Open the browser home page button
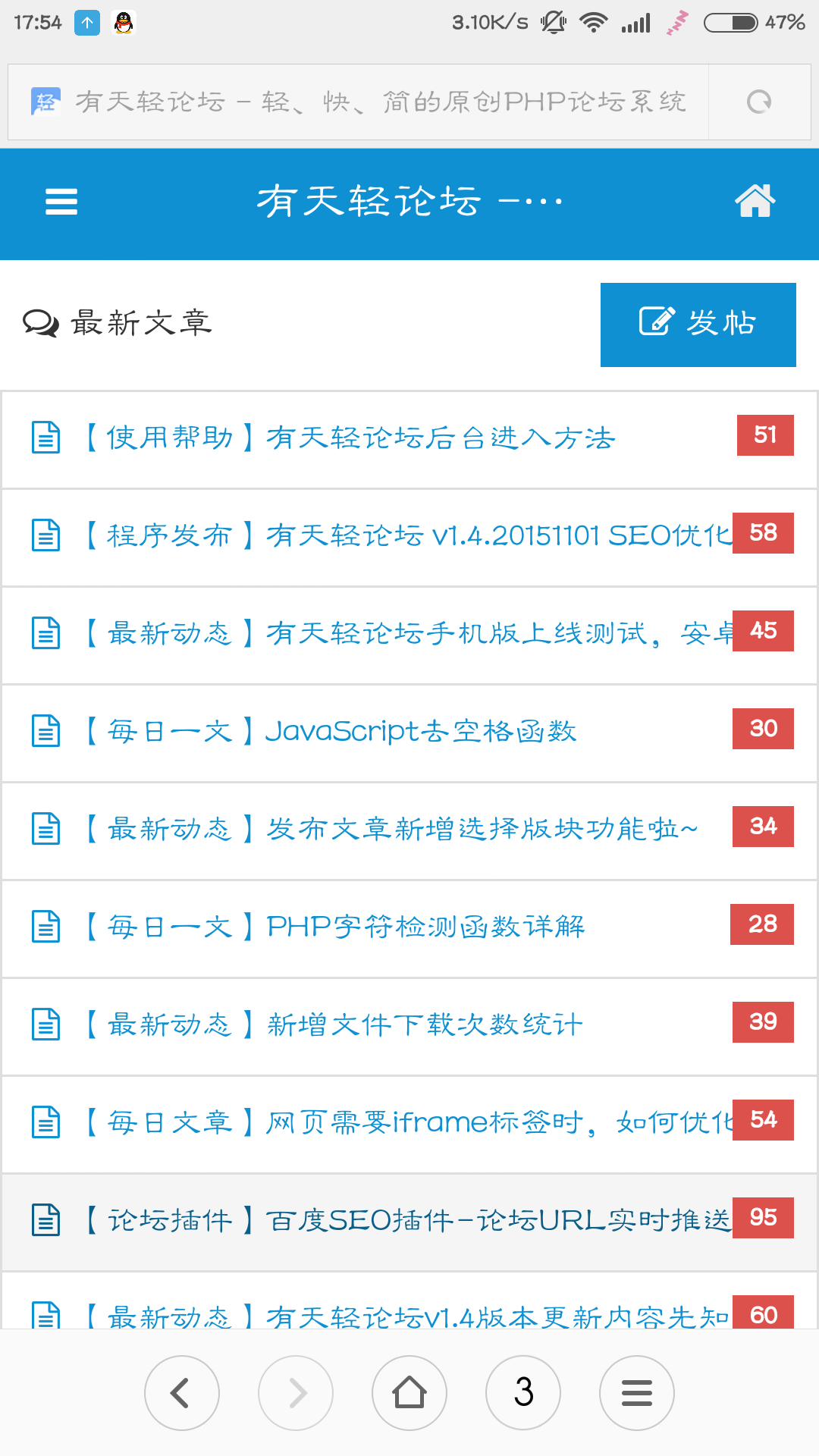 [x=409, y=1393]
